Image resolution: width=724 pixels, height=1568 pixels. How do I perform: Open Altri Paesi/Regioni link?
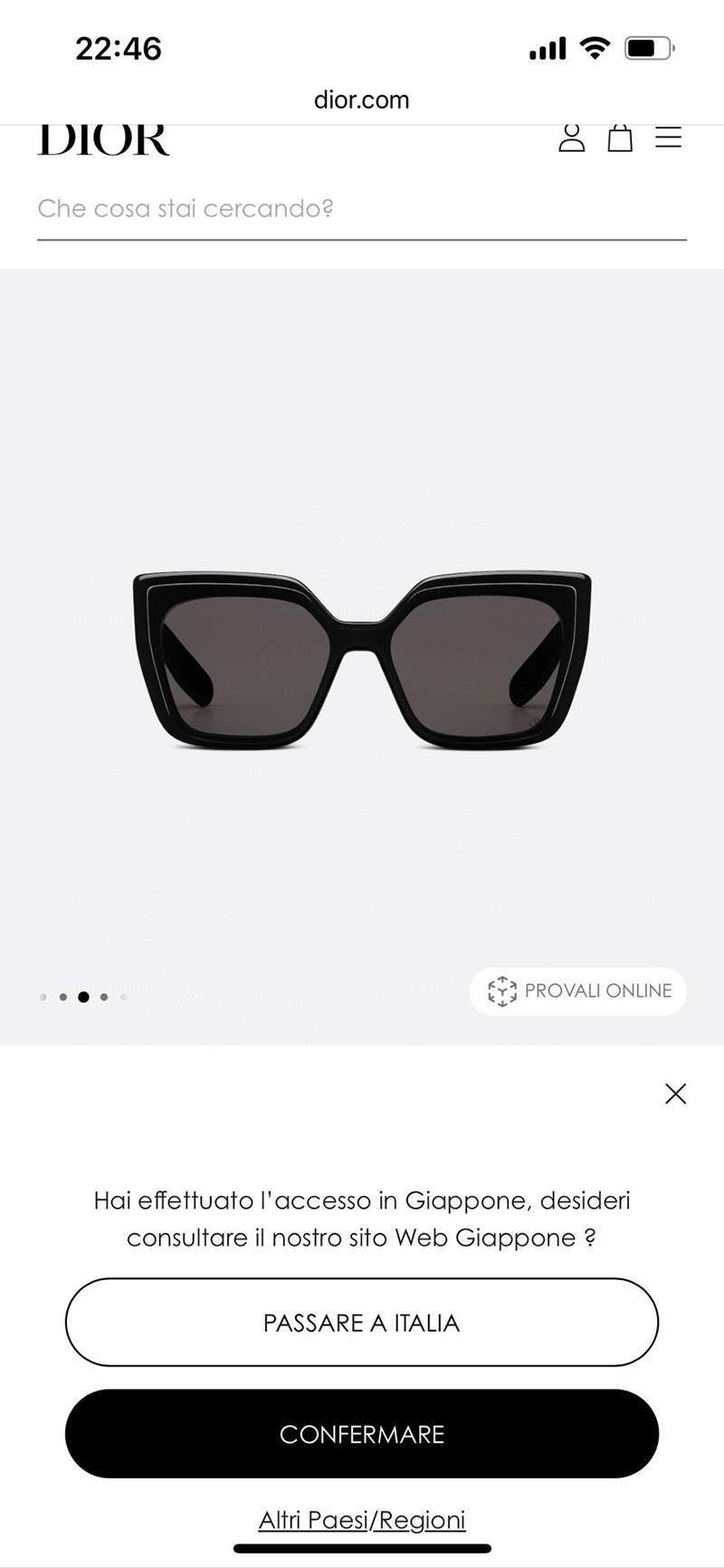[x=361, y=1519]
